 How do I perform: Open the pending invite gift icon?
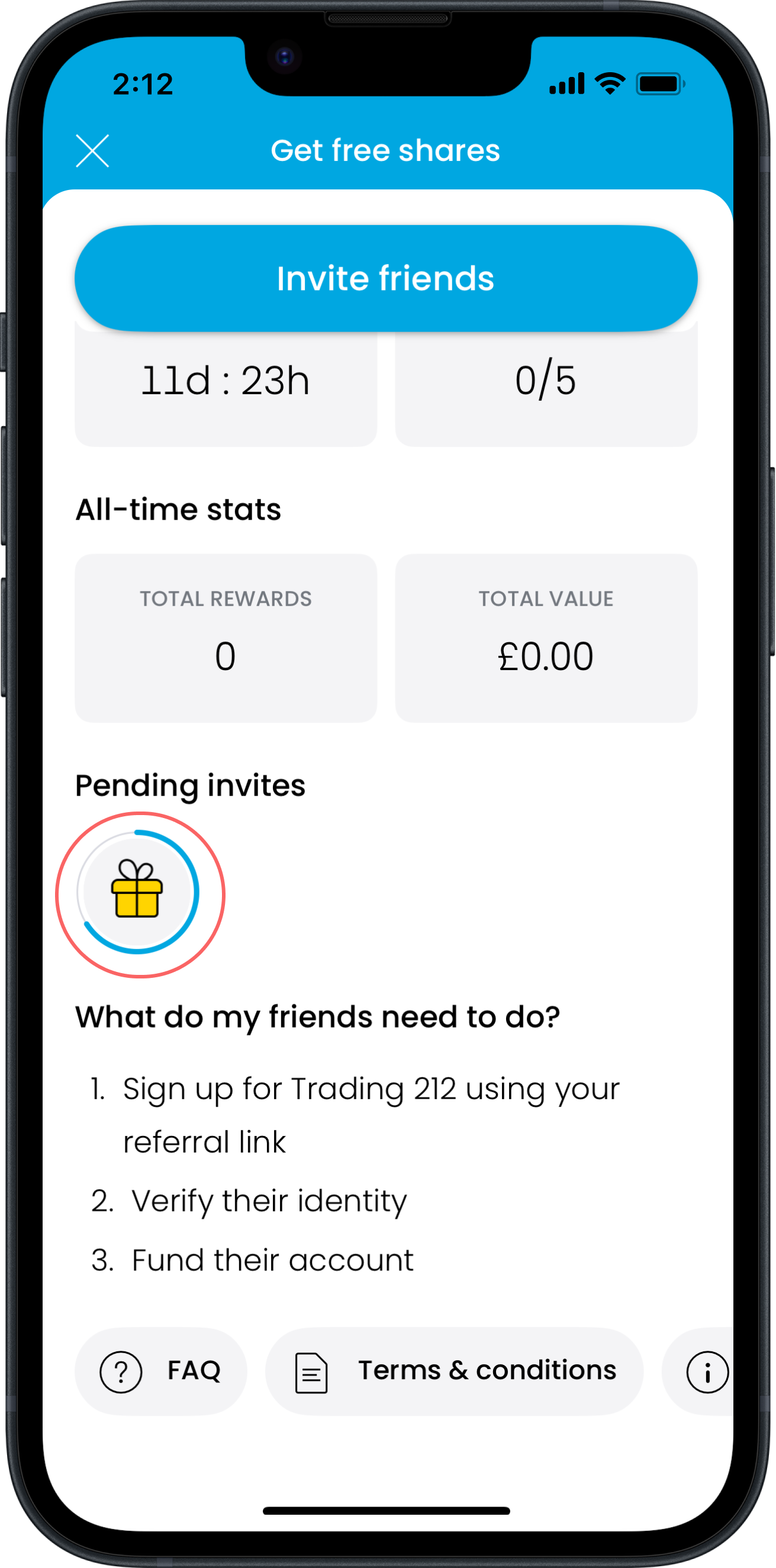138,893
